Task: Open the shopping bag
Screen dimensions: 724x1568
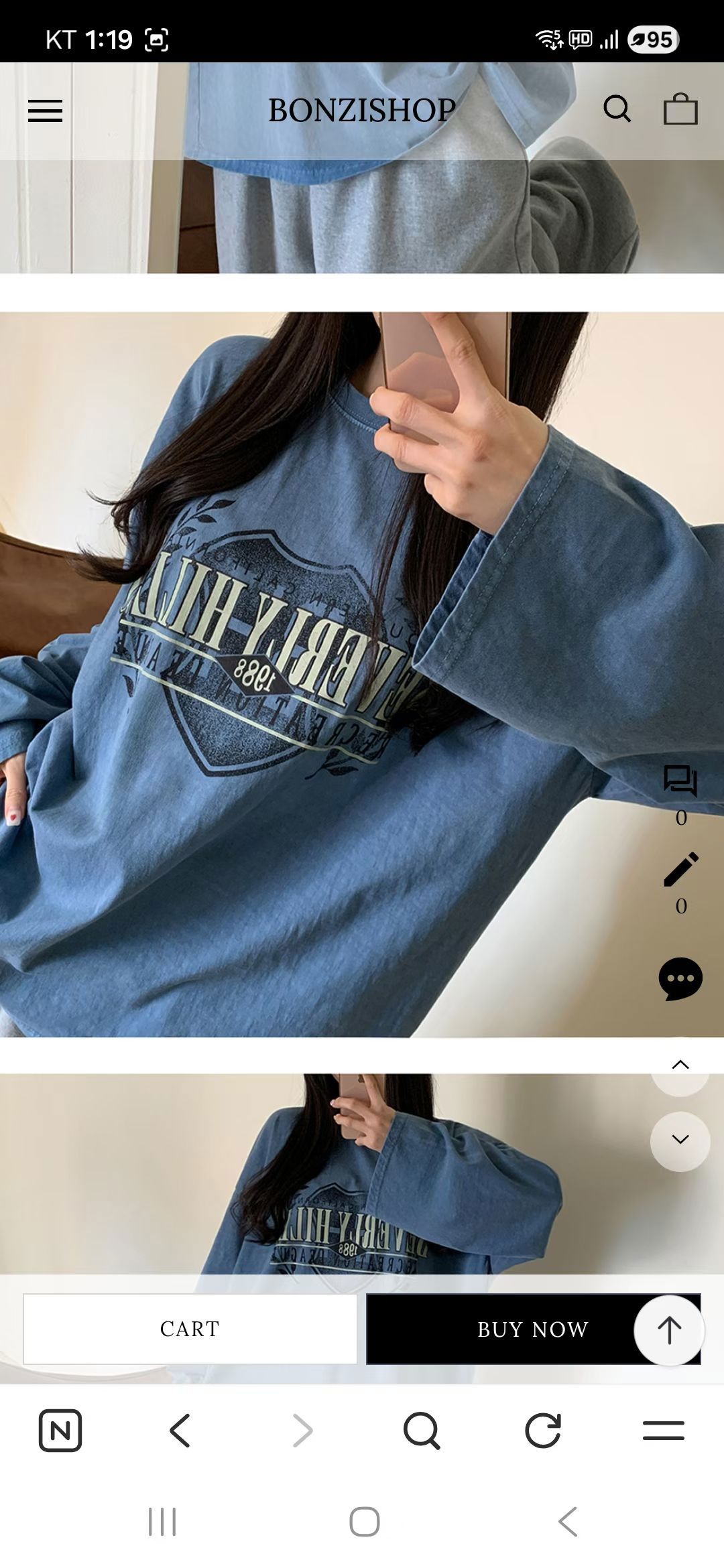Action: (x=680, y=109)
